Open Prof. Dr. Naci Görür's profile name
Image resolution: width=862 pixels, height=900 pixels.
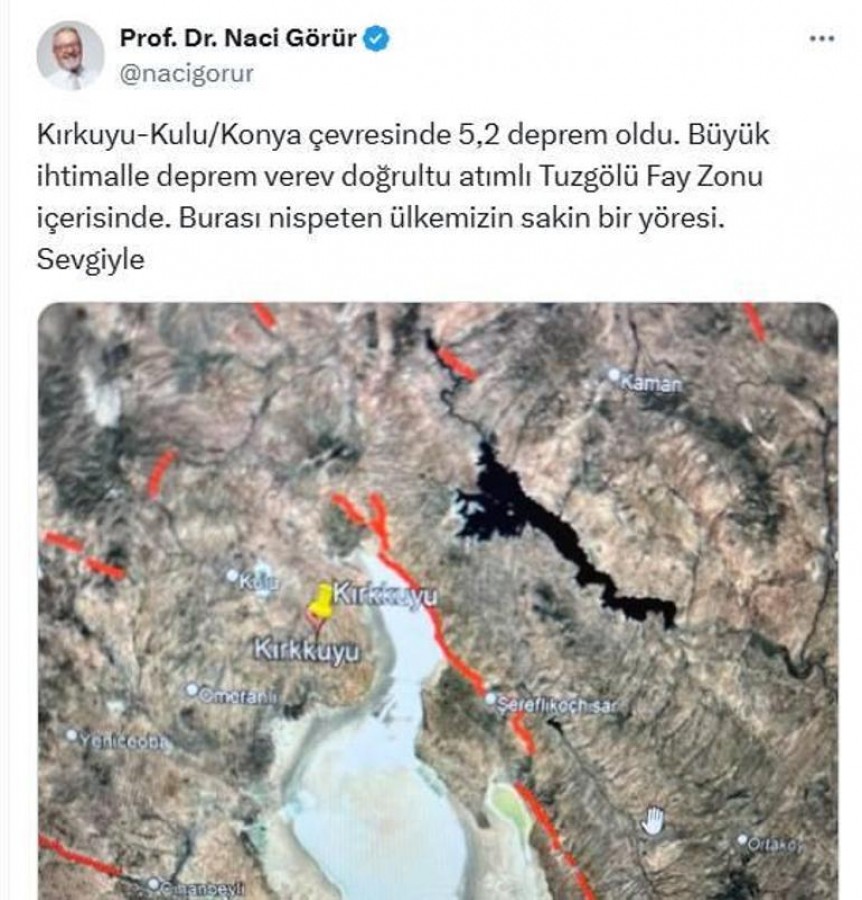[x=238, y=39]
